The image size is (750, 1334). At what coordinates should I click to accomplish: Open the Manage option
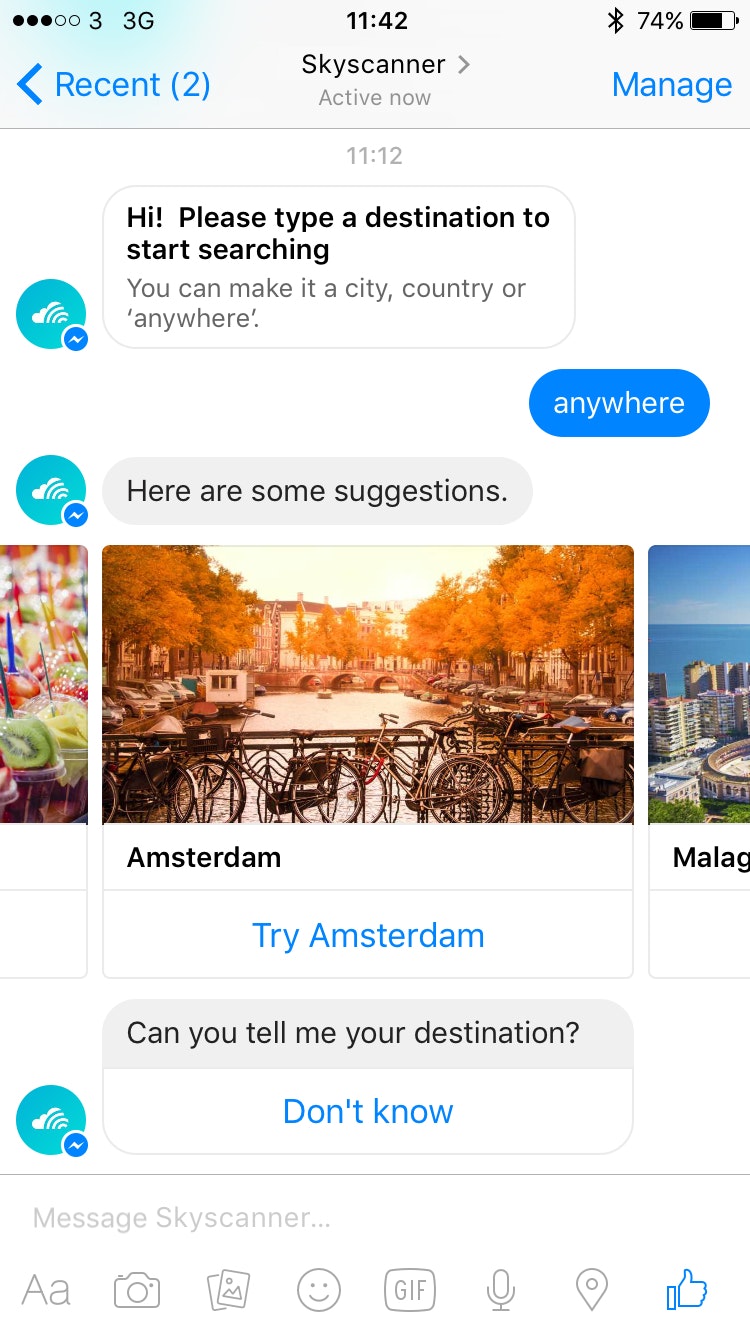pyautogui.click(x=671, y=85)
